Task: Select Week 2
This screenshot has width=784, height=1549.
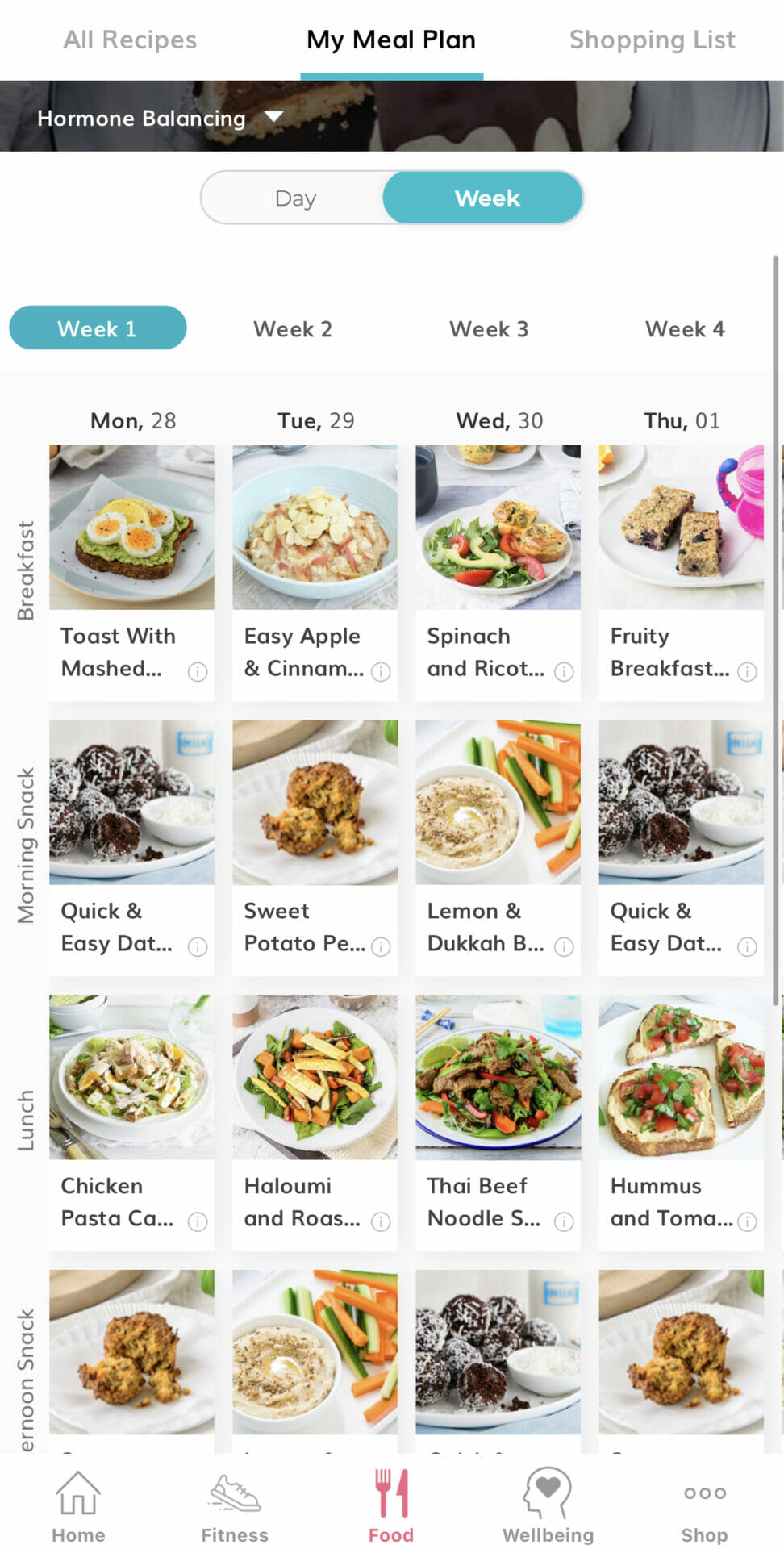Action: click(293, 329)
